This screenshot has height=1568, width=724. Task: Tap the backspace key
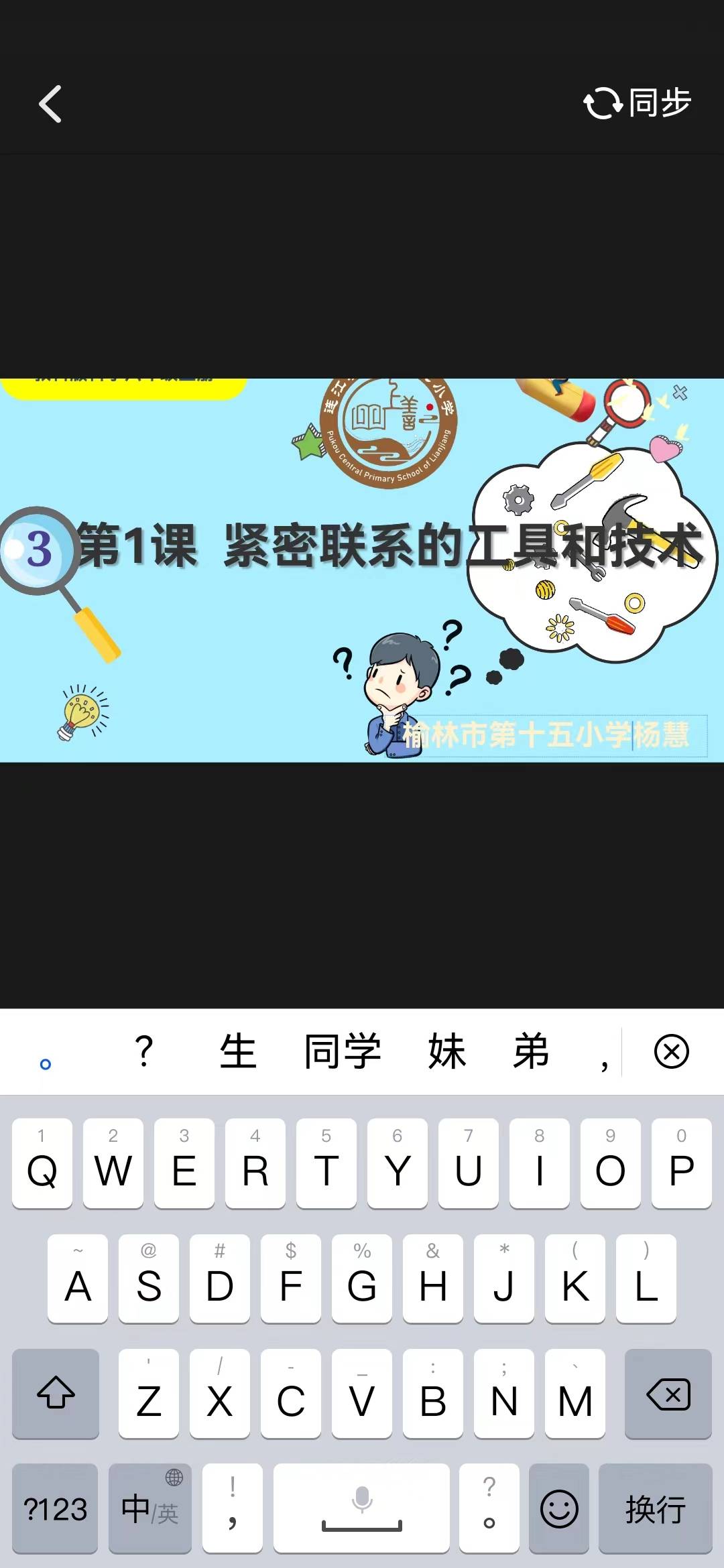tap(668, 1394)
